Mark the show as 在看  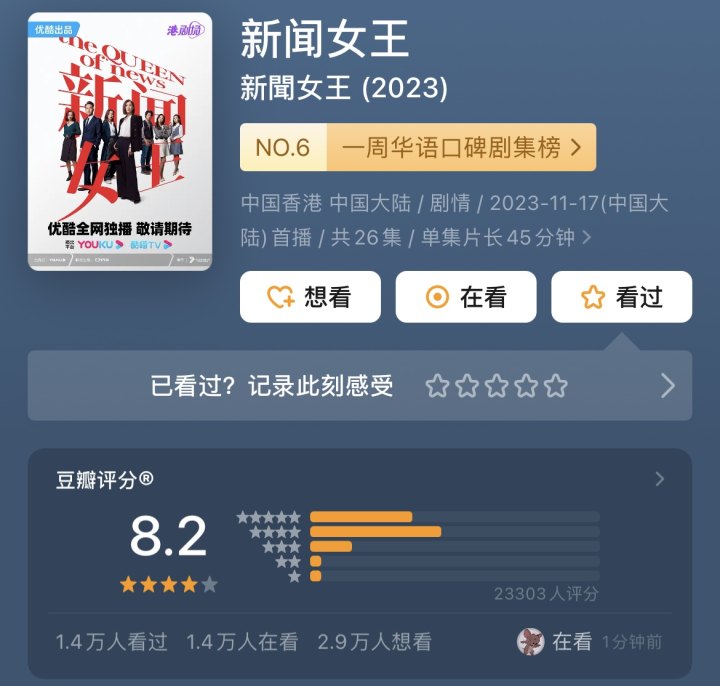[465, 297]
